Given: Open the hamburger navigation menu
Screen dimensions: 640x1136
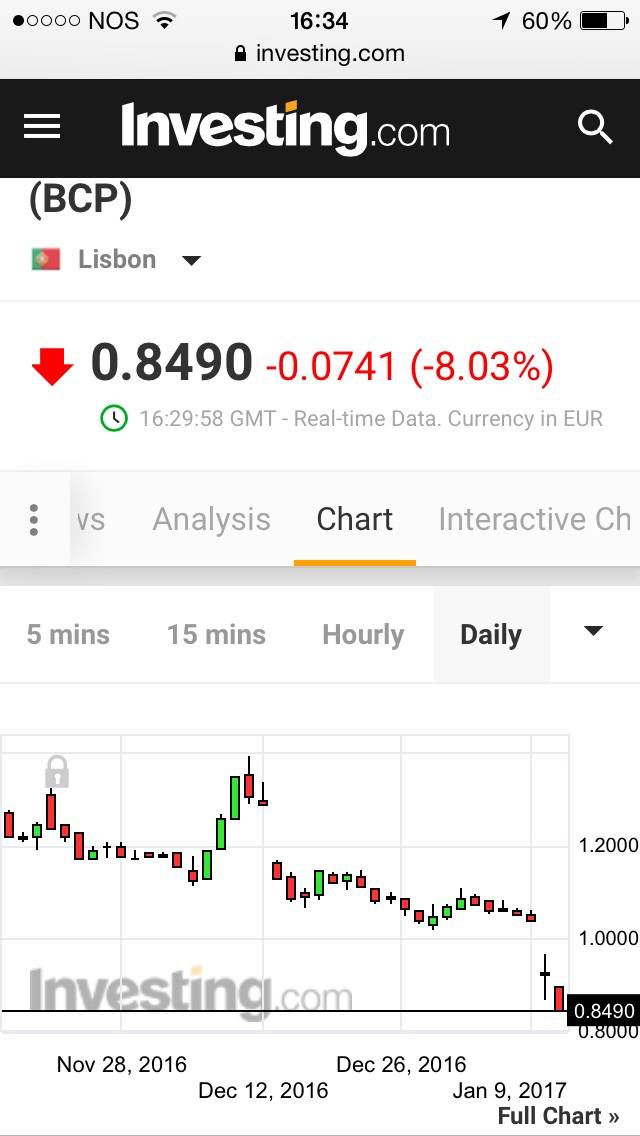Looking at the screenshot, I should tap(42, 127).
